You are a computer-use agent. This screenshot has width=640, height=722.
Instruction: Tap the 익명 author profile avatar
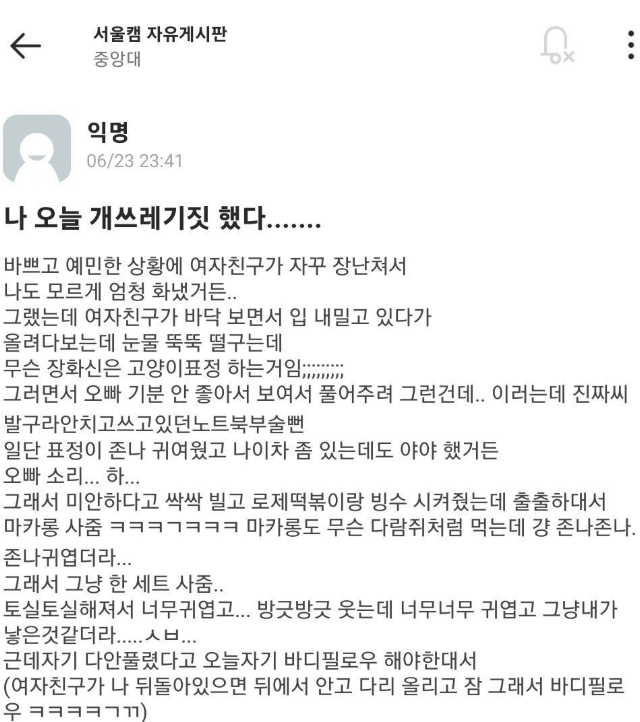[x=38, y=147]
